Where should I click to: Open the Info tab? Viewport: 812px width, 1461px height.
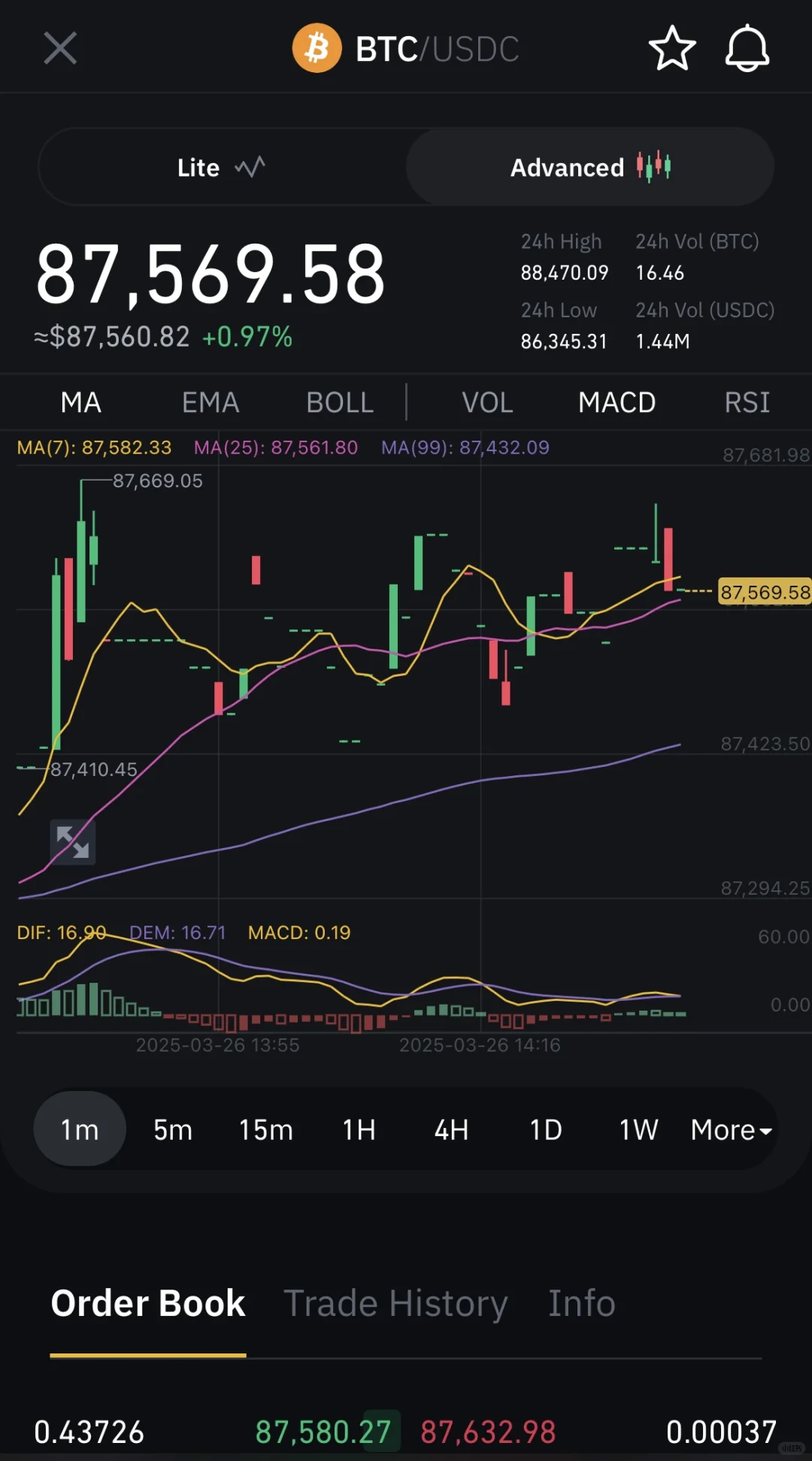(x=581, y=1304)
